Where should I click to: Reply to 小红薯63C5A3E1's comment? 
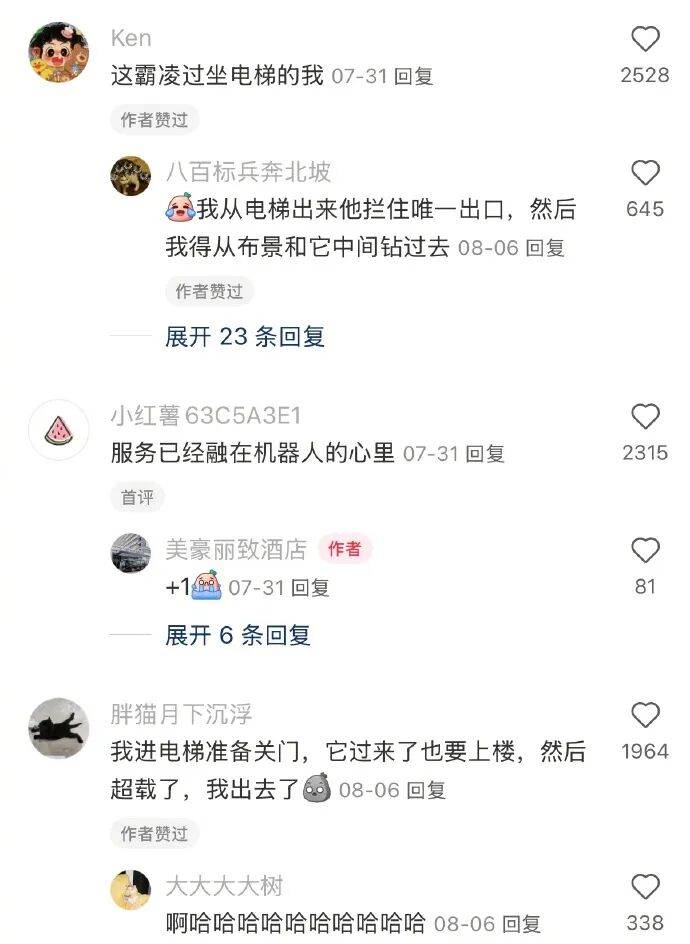tap(485, 454)
